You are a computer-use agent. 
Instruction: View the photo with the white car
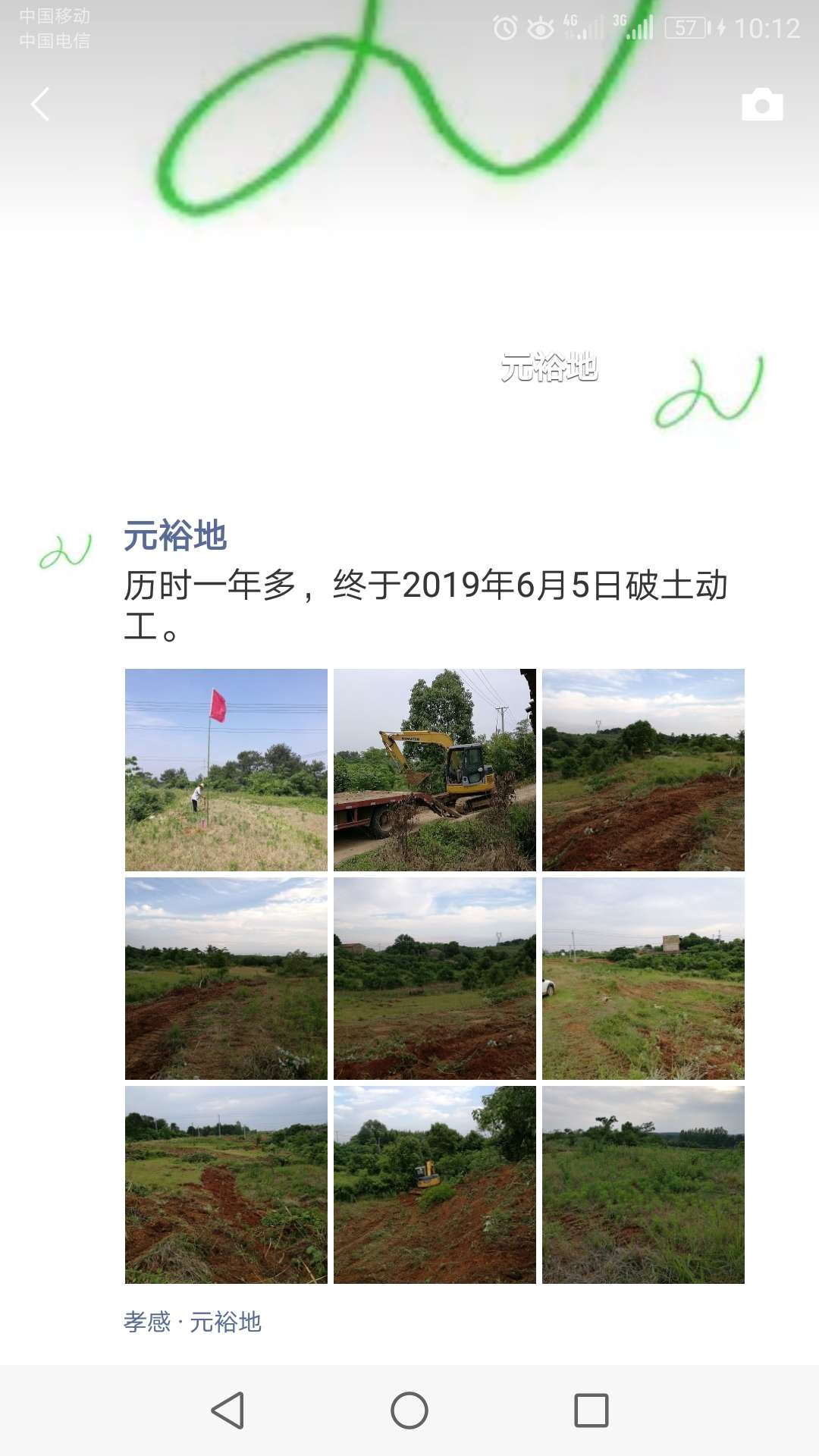tap(643, 978)
